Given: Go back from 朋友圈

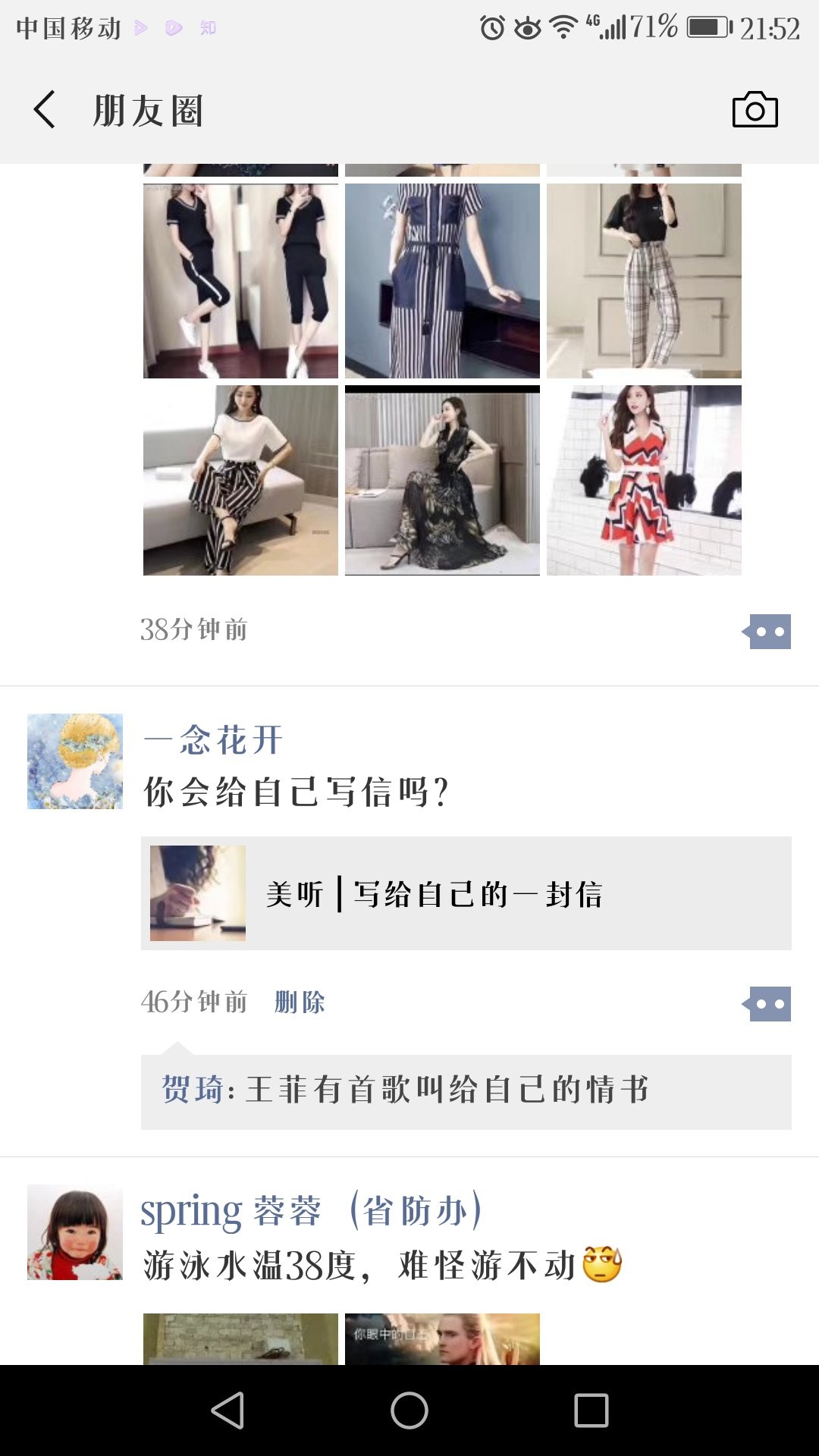Looking at the screenshot, I should [45, 110].
